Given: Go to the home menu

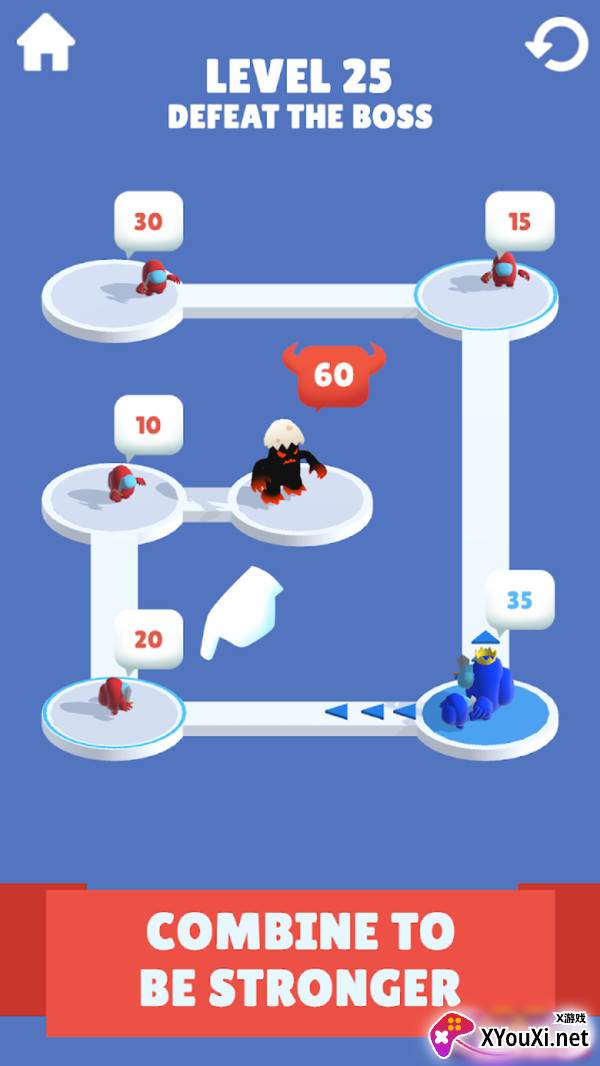Looking at the screenshot, I should click(x=46, y=42).
